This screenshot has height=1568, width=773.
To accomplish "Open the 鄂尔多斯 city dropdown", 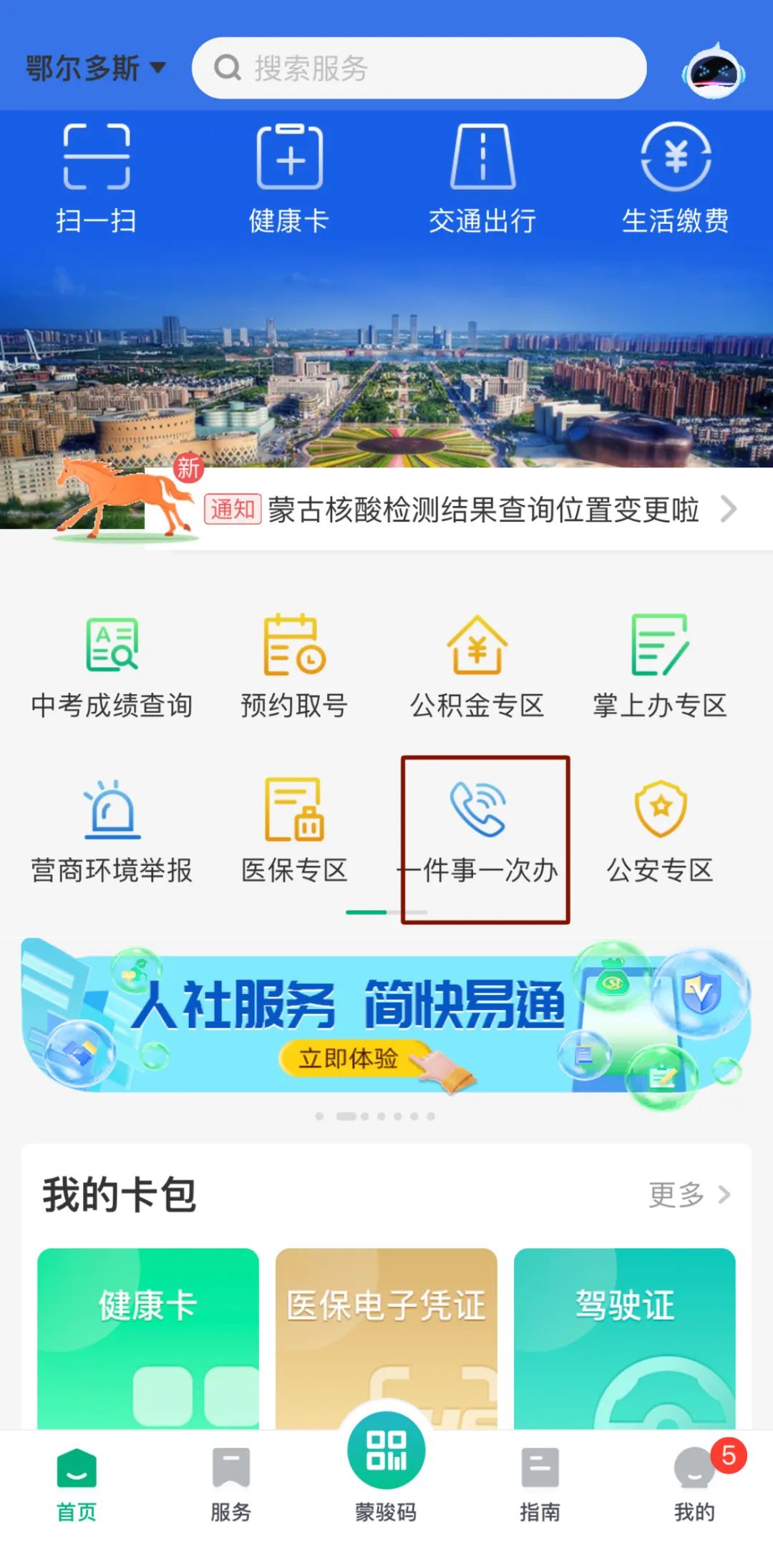I will 95,69.
